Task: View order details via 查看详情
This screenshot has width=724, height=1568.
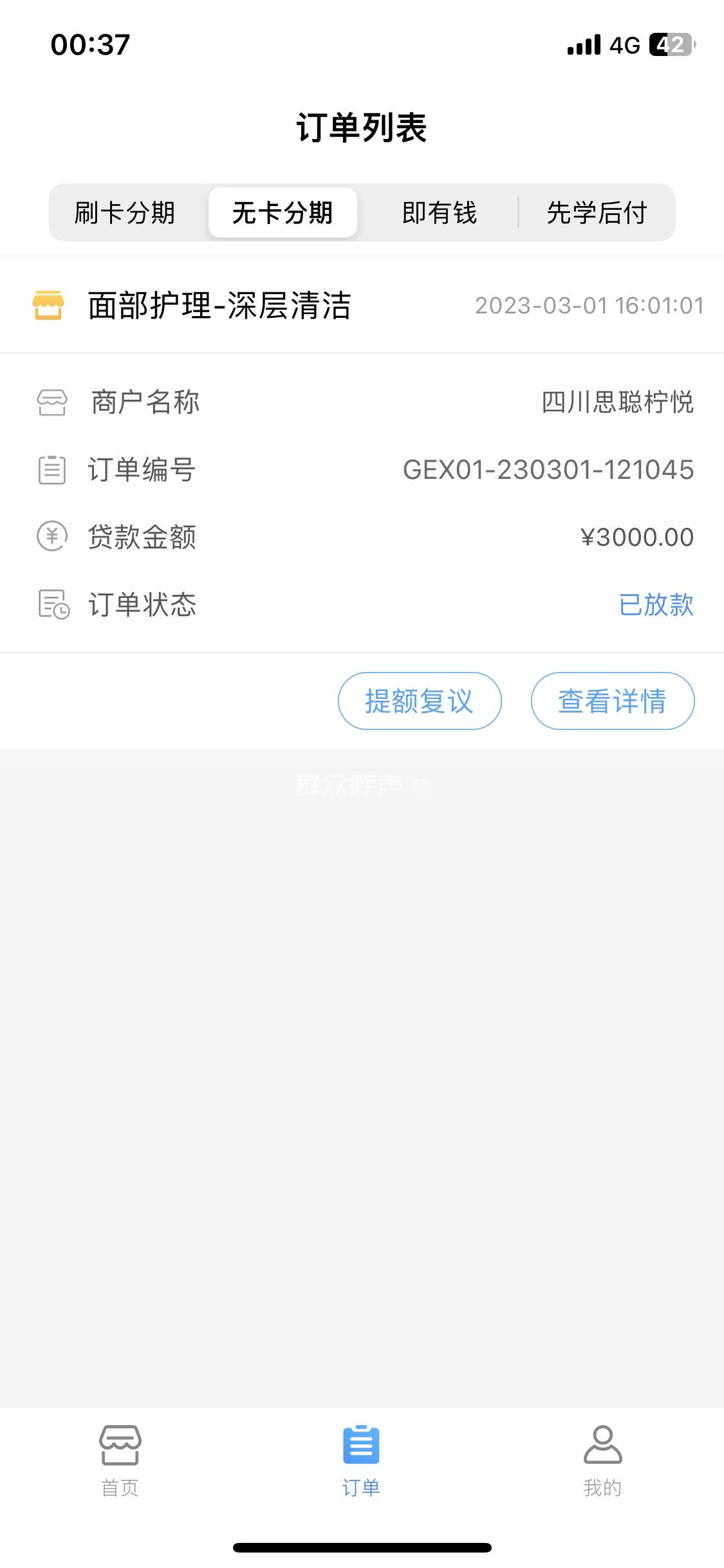Action: pyautogui.click(x=613, y=701)
